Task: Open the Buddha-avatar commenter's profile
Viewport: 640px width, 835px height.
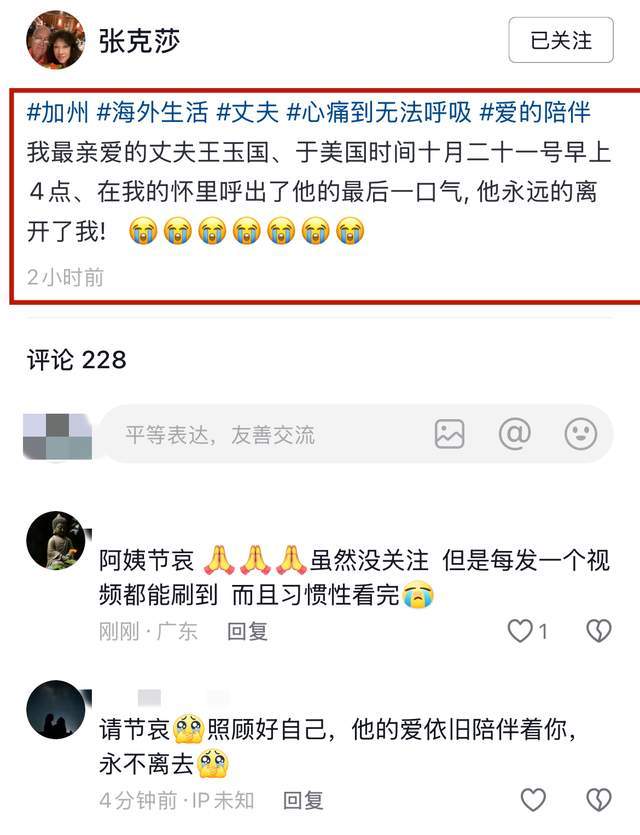Action: pos(56,541)
